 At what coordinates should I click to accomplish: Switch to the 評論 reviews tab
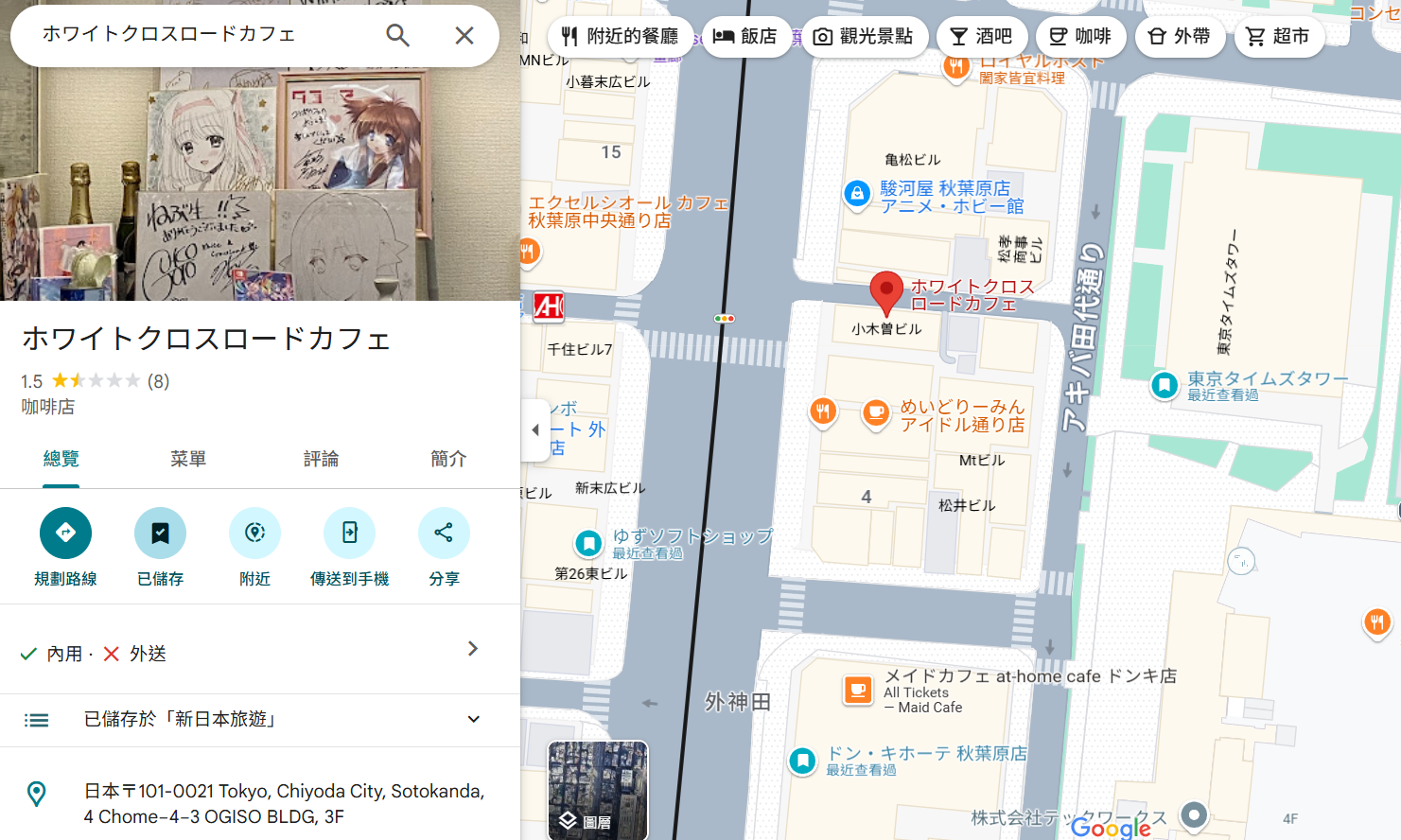coord(321,459)
